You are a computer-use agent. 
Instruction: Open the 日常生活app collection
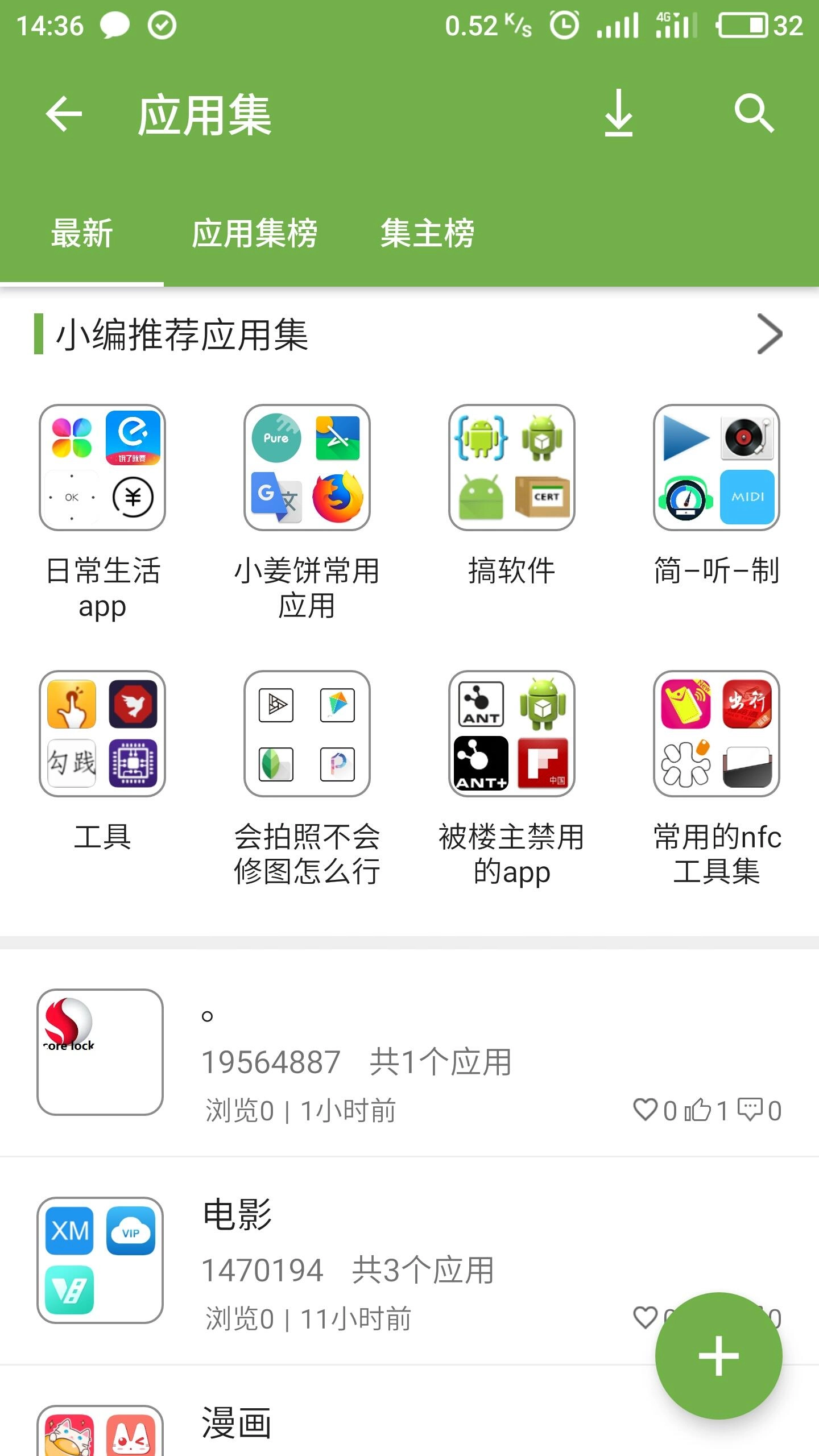point(102,469)
